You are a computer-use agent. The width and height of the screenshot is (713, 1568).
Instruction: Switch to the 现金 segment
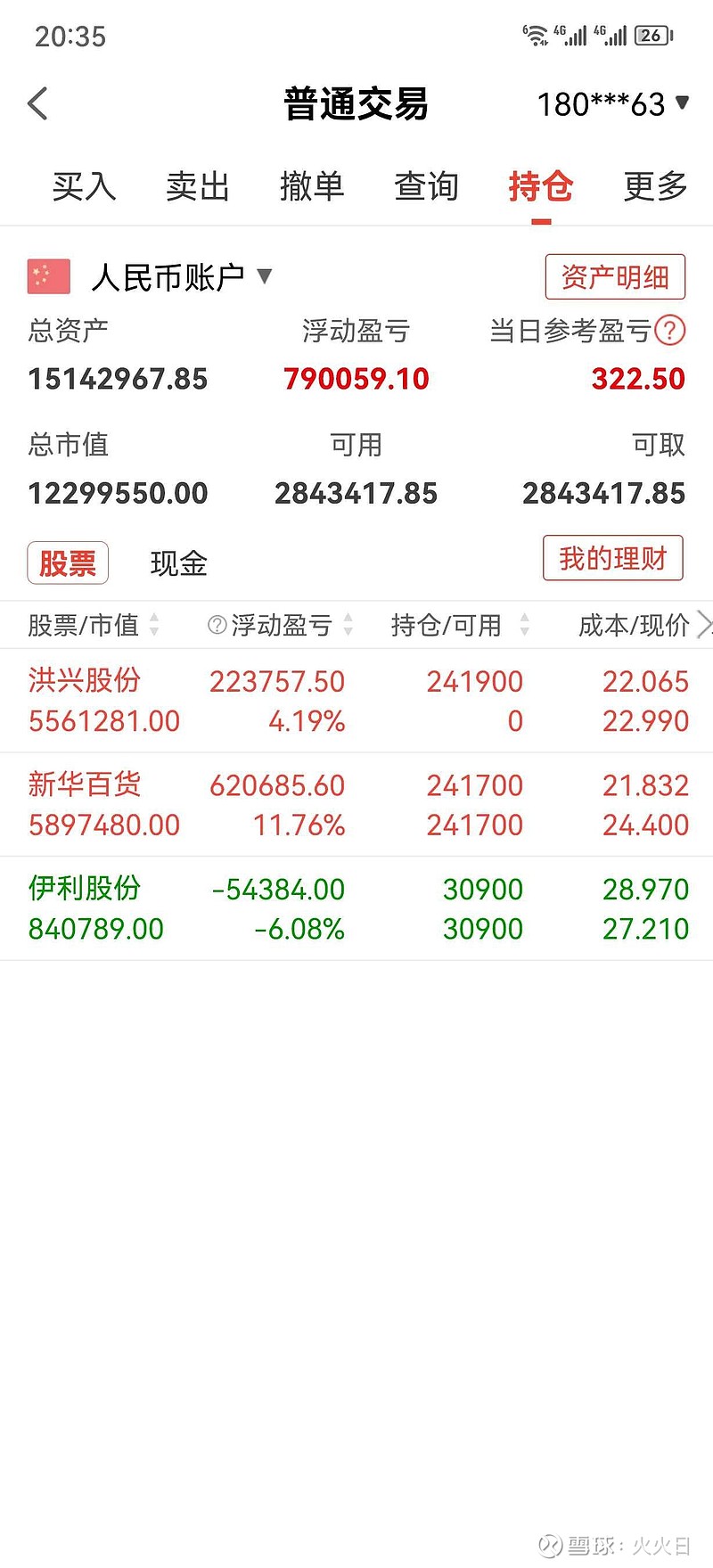(x=179, y=563)
